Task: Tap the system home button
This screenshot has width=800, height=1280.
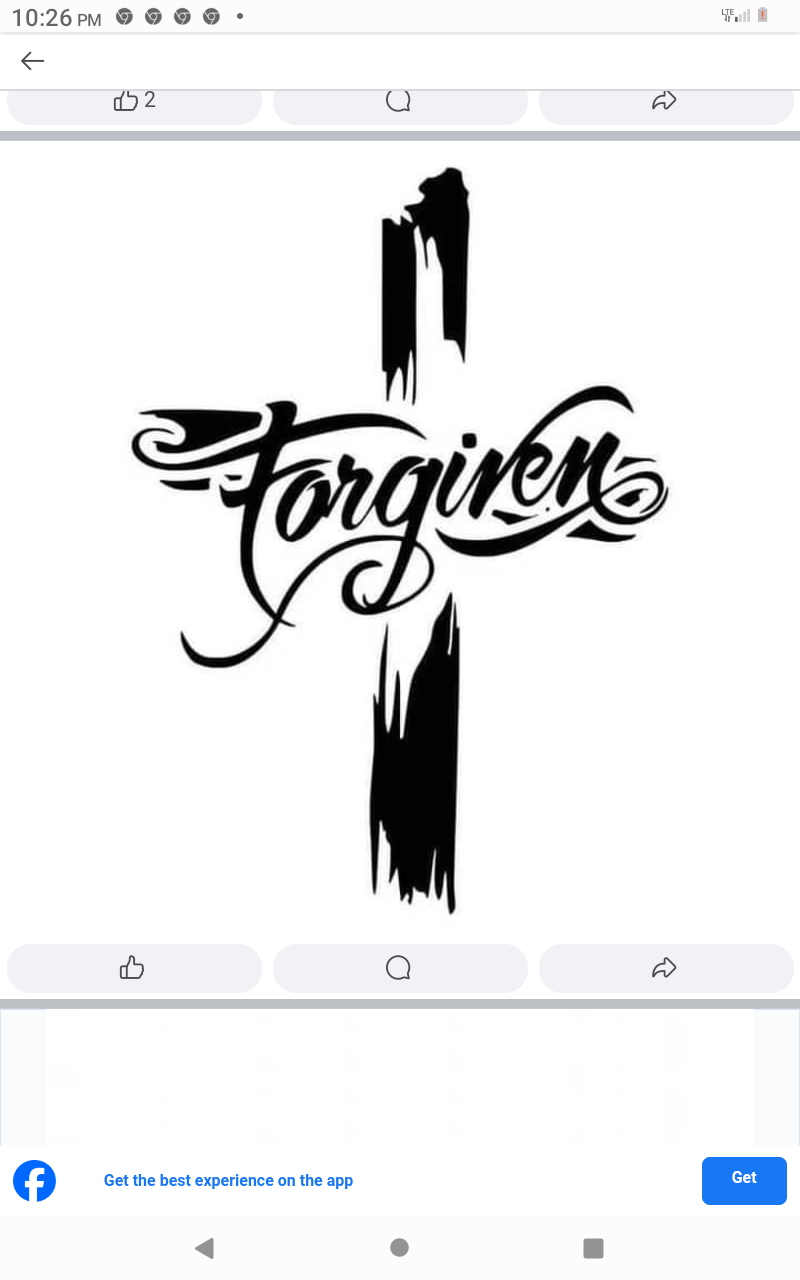Action: point(399,1247)
